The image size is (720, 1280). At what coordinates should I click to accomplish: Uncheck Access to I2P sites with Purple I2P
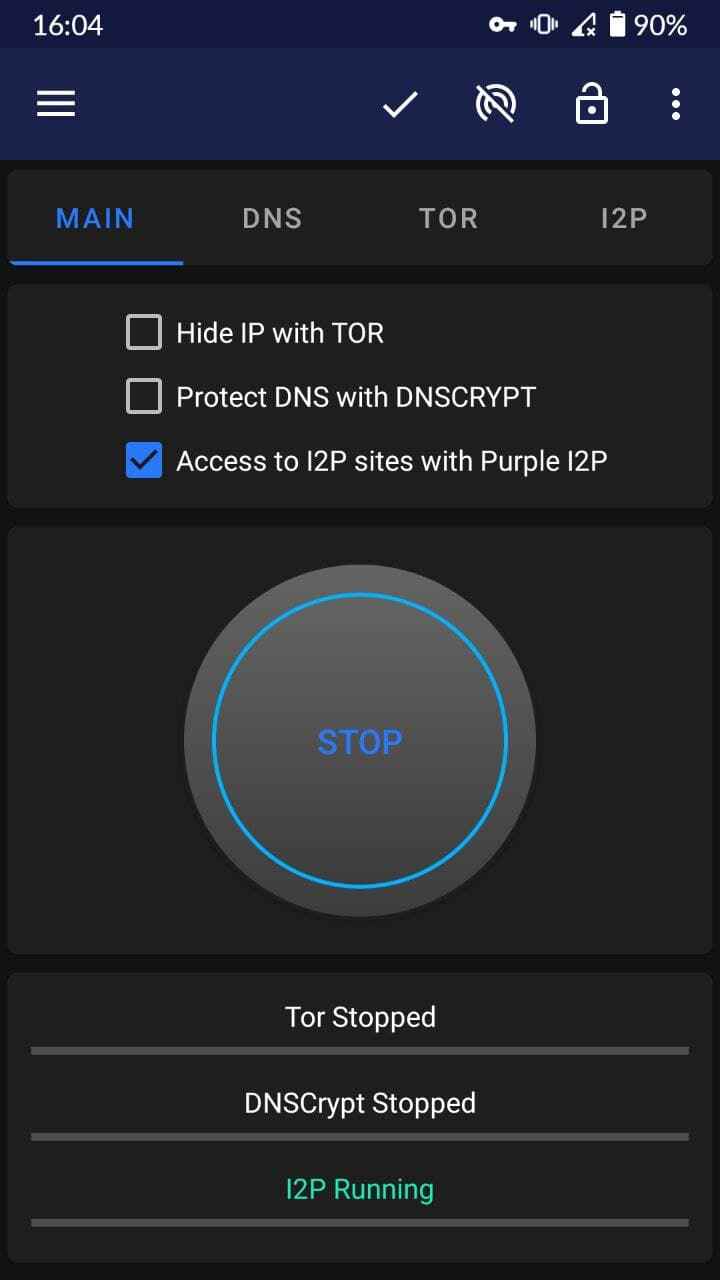point(144,461)
